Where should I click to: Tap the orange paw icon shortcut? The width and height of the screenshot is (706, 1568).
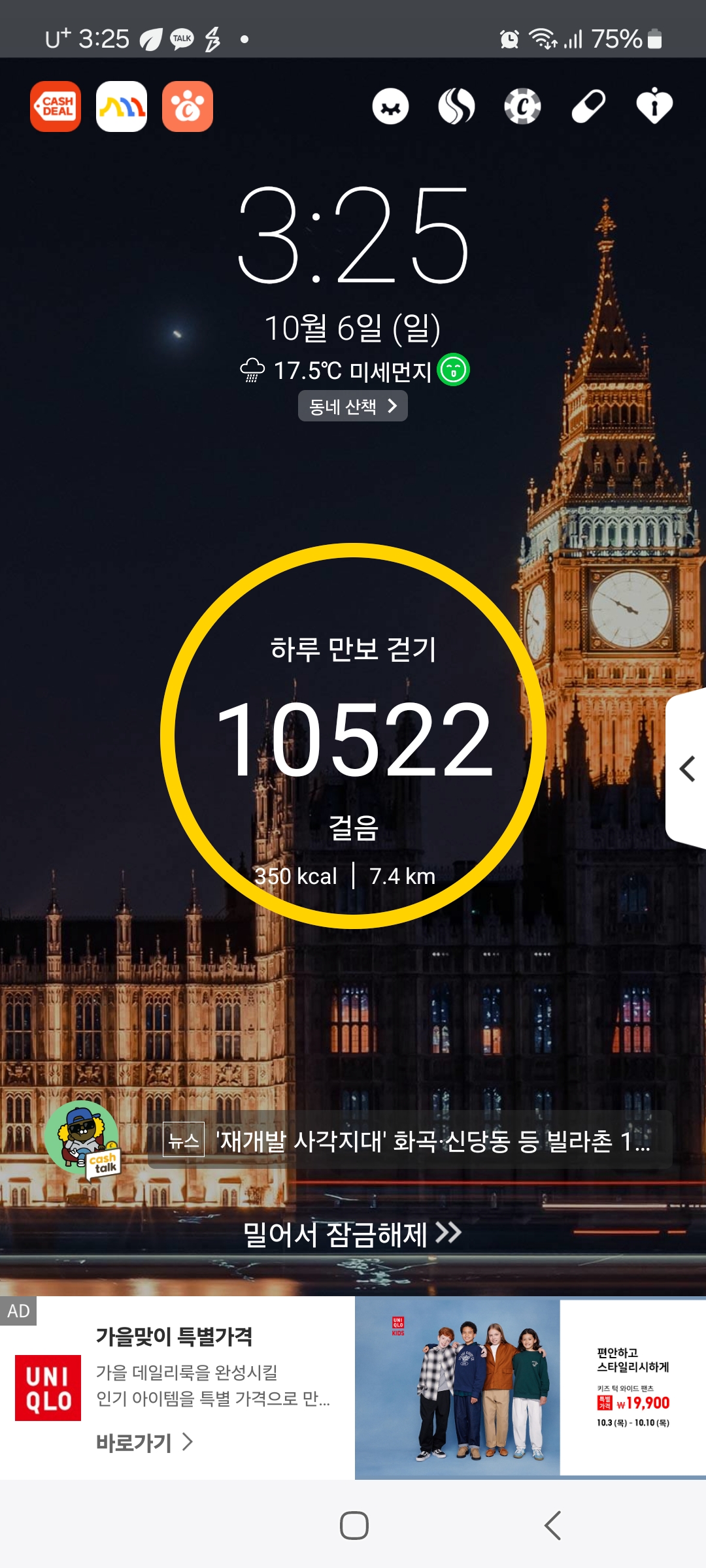coord(188,106)
